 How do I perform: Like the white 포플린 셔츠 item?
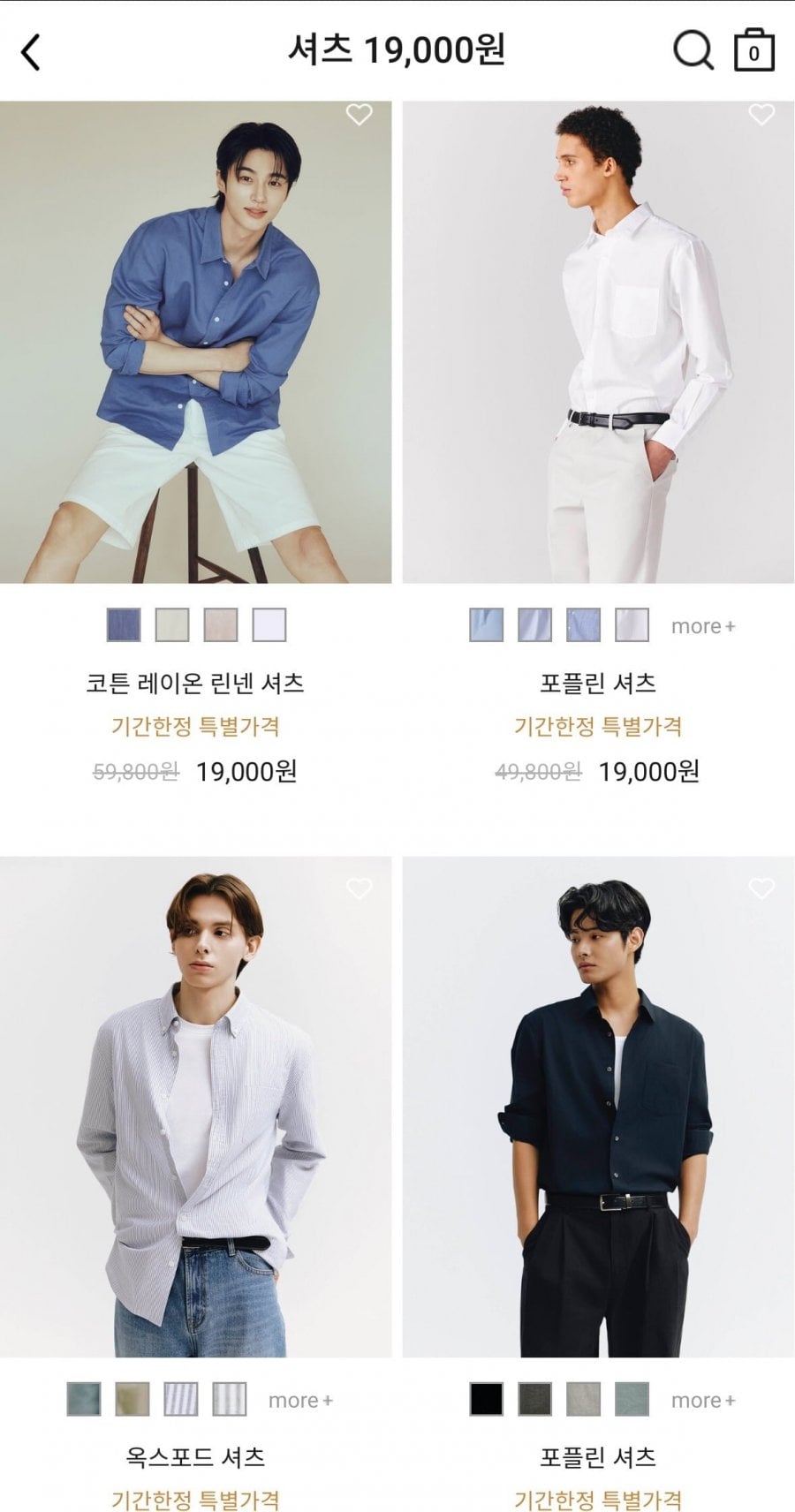[x=761, y=115]
